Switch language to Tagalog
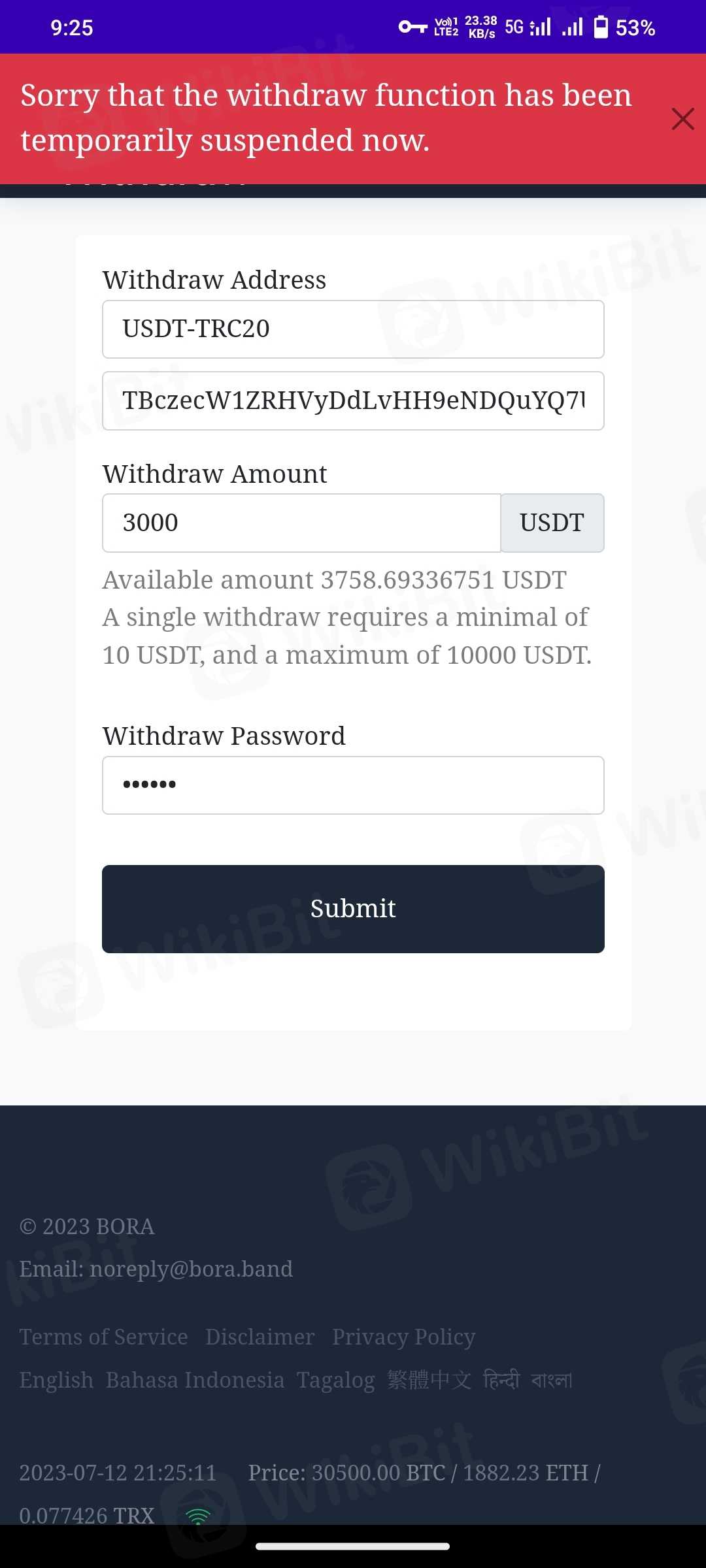The image size is (706, 1568). click(335, 1380)
